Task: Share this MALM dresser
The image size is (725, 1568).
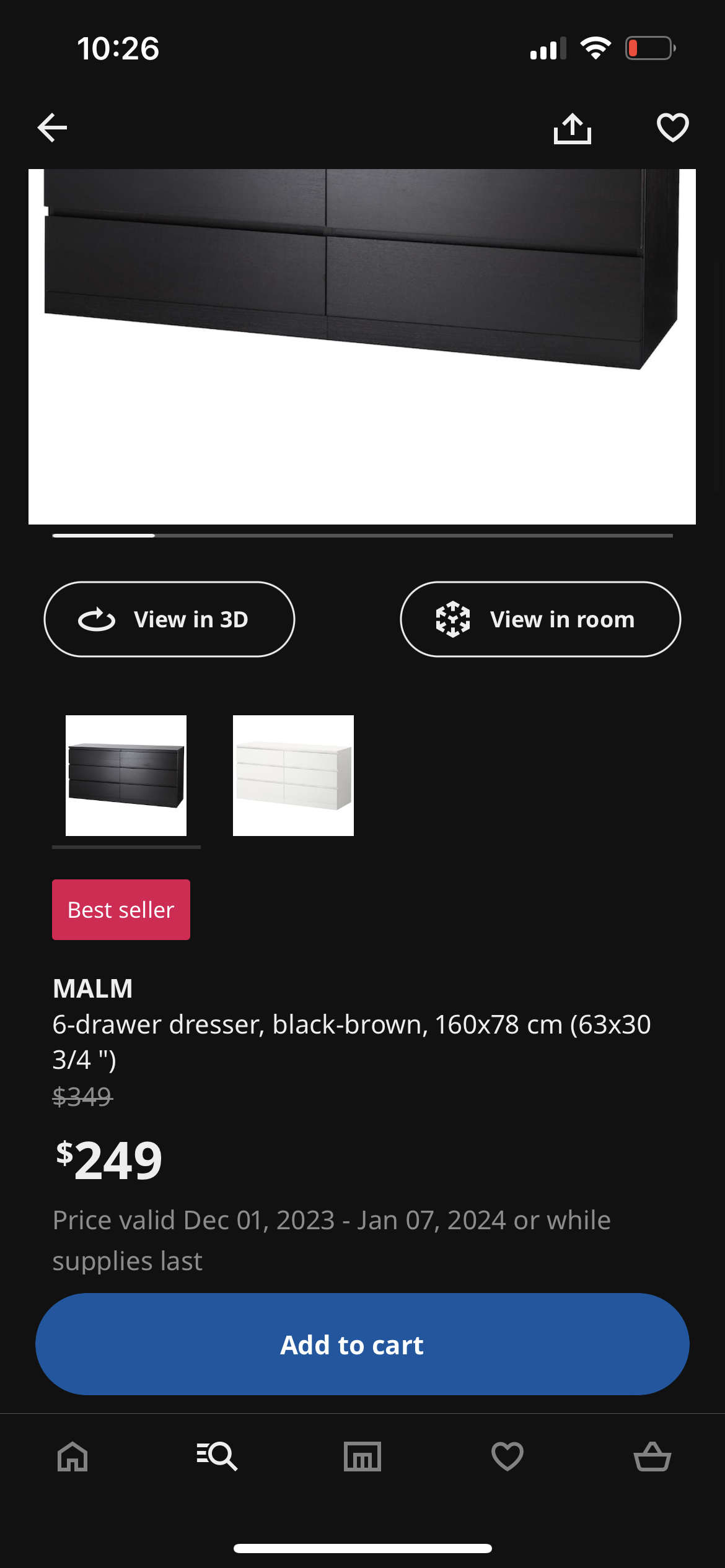Action: [572, 128]
